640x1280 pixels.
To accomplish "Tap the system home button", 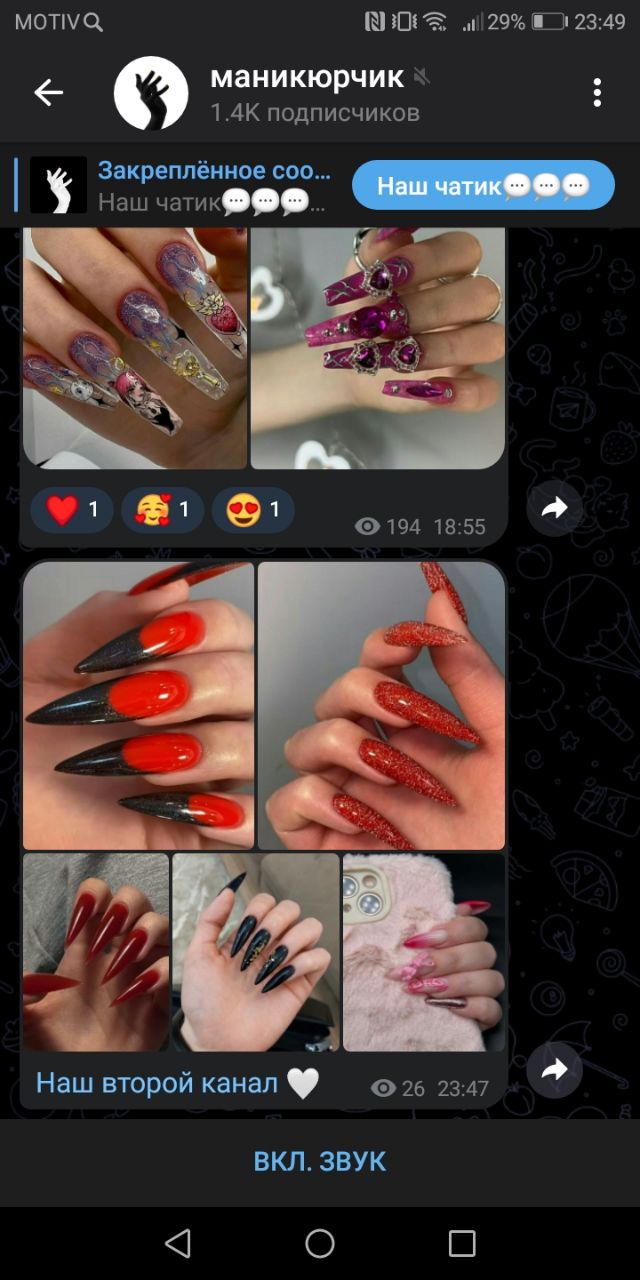I will click(320, 1243).
